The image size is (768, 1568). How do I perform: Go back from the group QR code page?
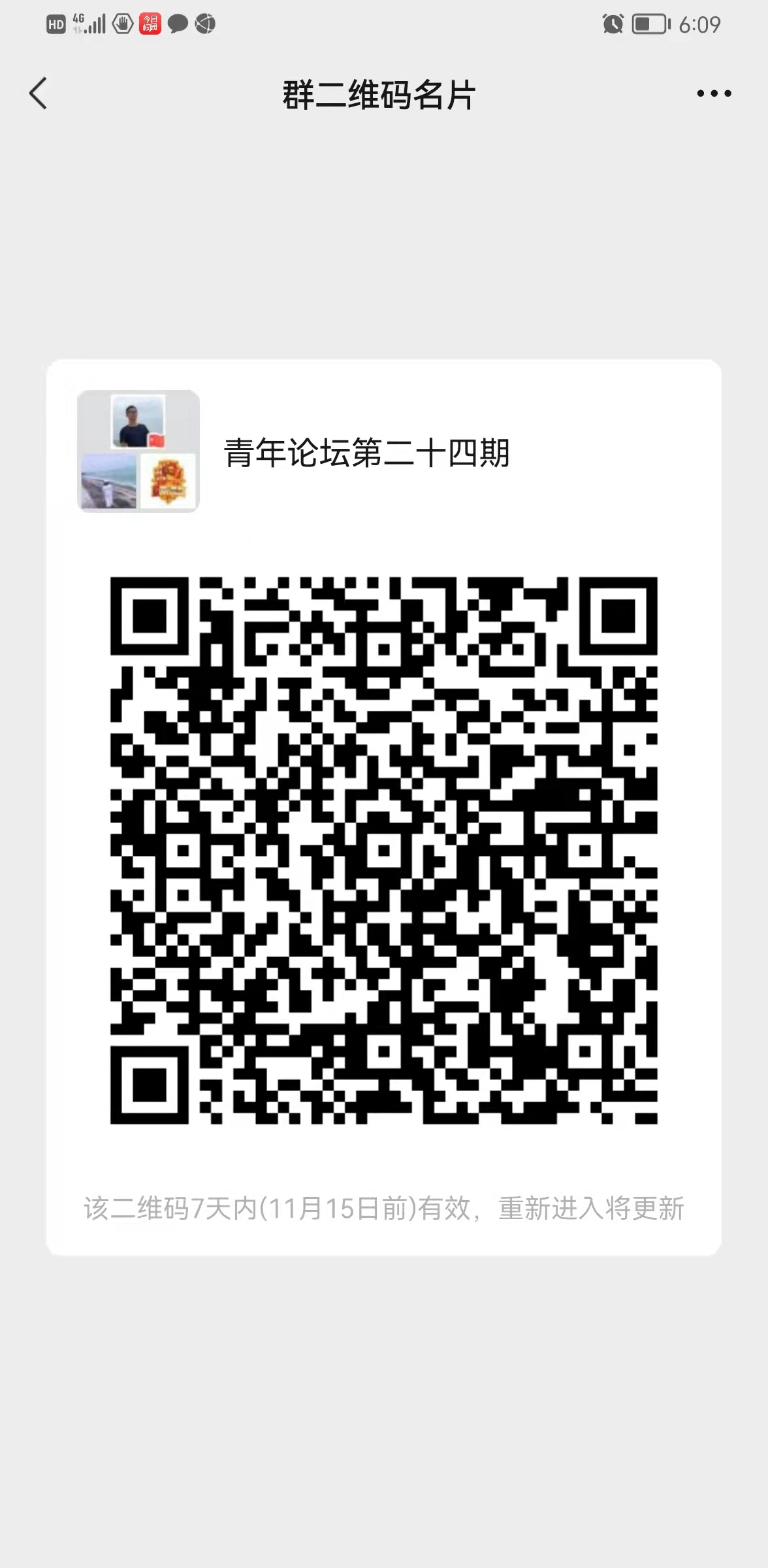[39, 93]
